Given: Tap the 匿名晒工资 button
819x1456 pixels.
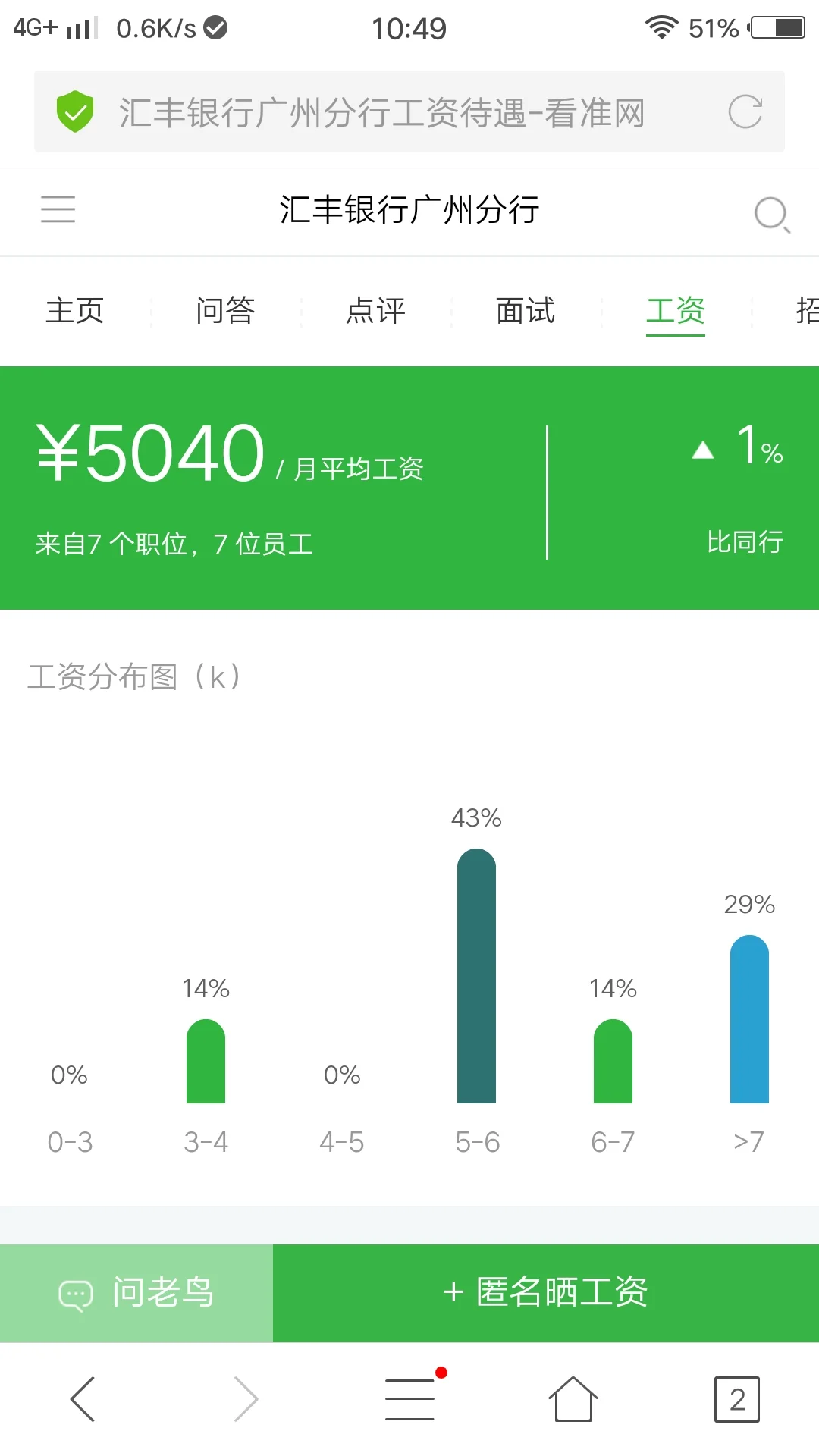Looking at the screenshot, I should (x=546, y=1293).
